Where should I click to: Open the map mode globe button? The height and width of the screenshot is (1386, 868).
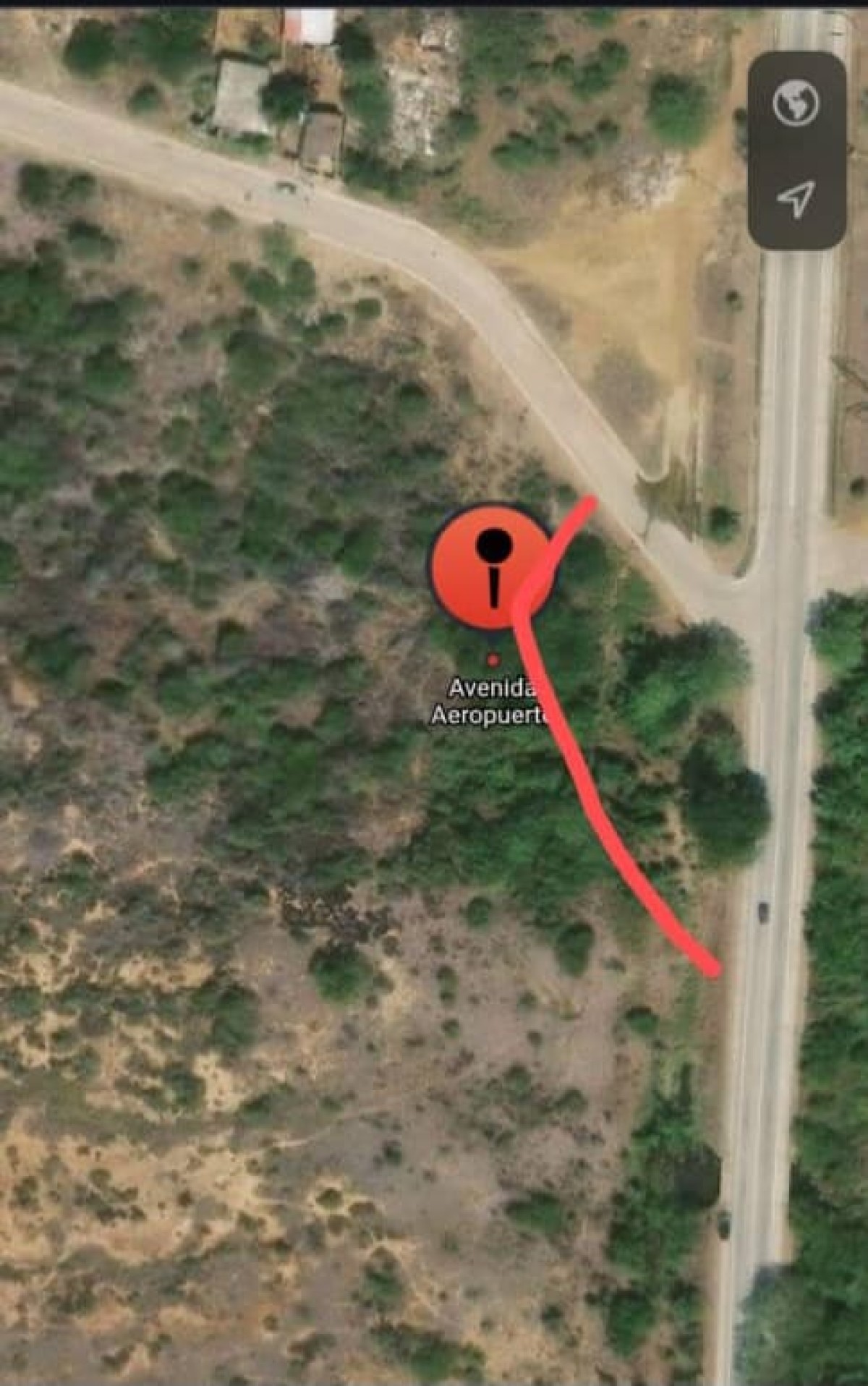coord(796,103)
